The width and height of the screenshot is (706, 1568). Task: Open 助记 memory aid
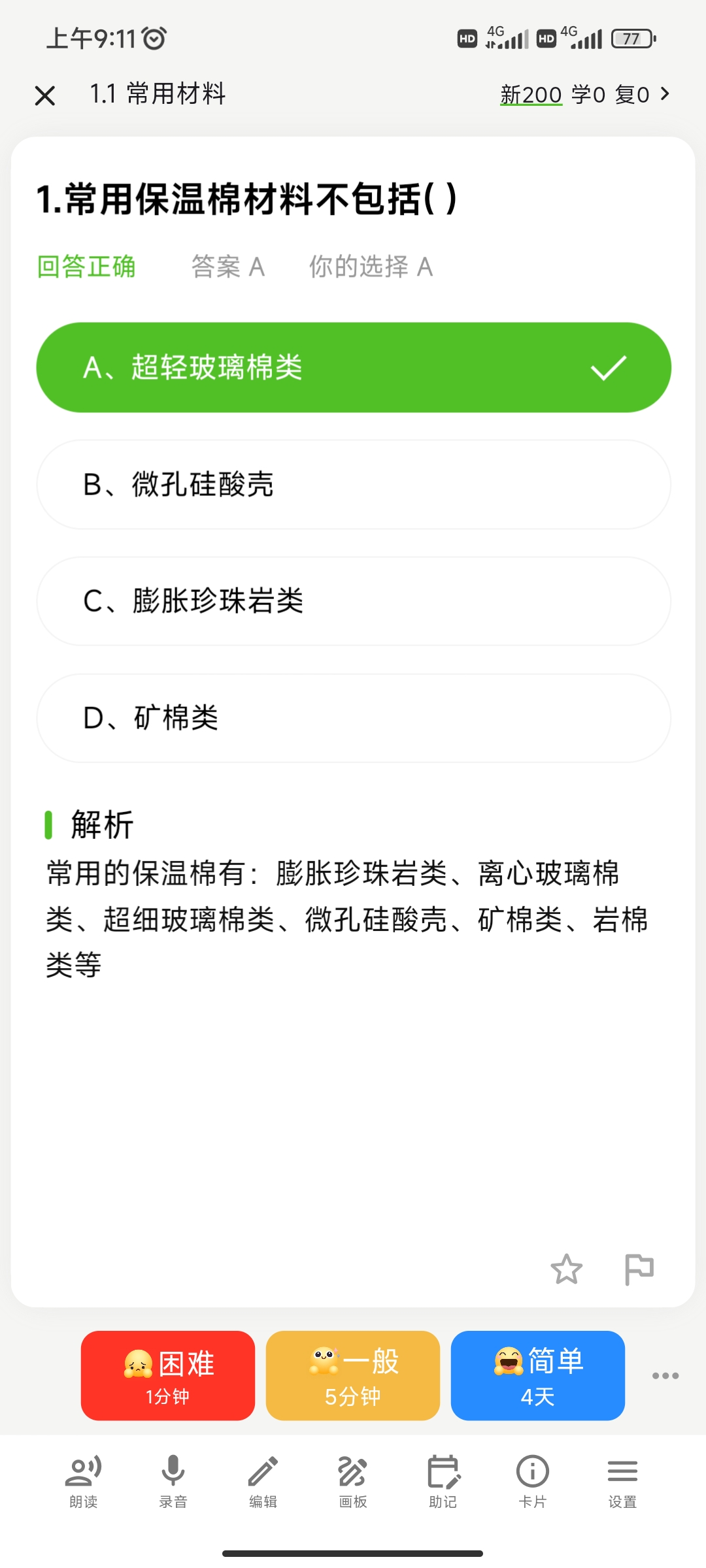(x=443, y=1482)
